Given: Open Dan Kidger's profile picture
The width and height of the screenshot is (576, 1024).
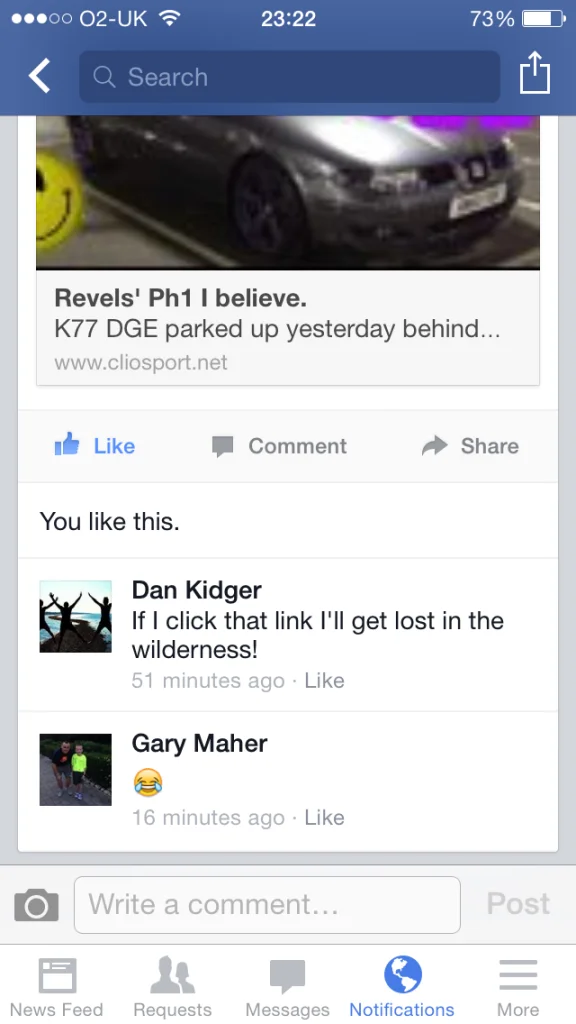Looking at the screenshot, I should pos(76,616).
